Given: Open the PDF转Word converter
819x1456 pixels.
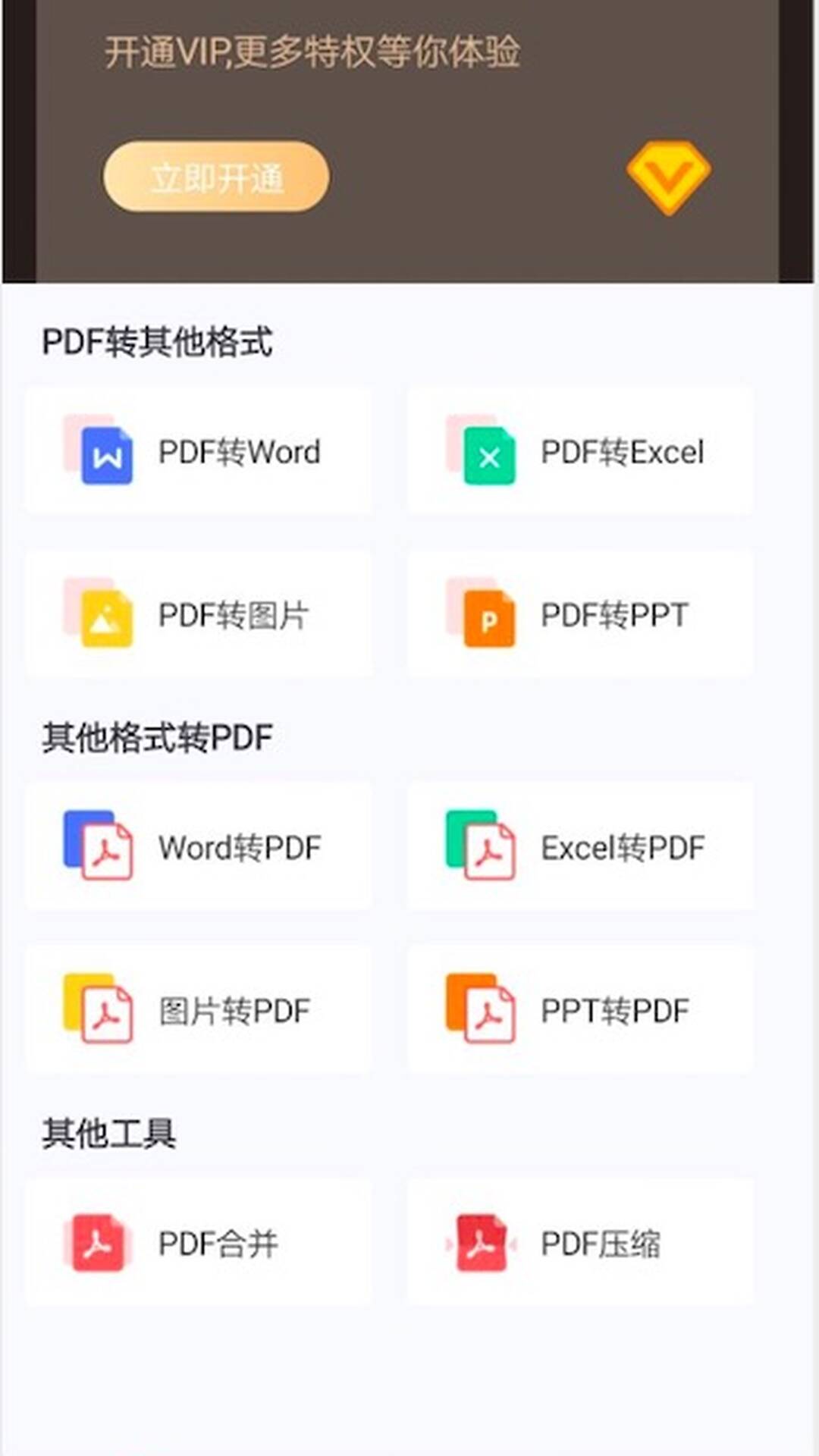Looking at the screenshot, I should 199,452.
